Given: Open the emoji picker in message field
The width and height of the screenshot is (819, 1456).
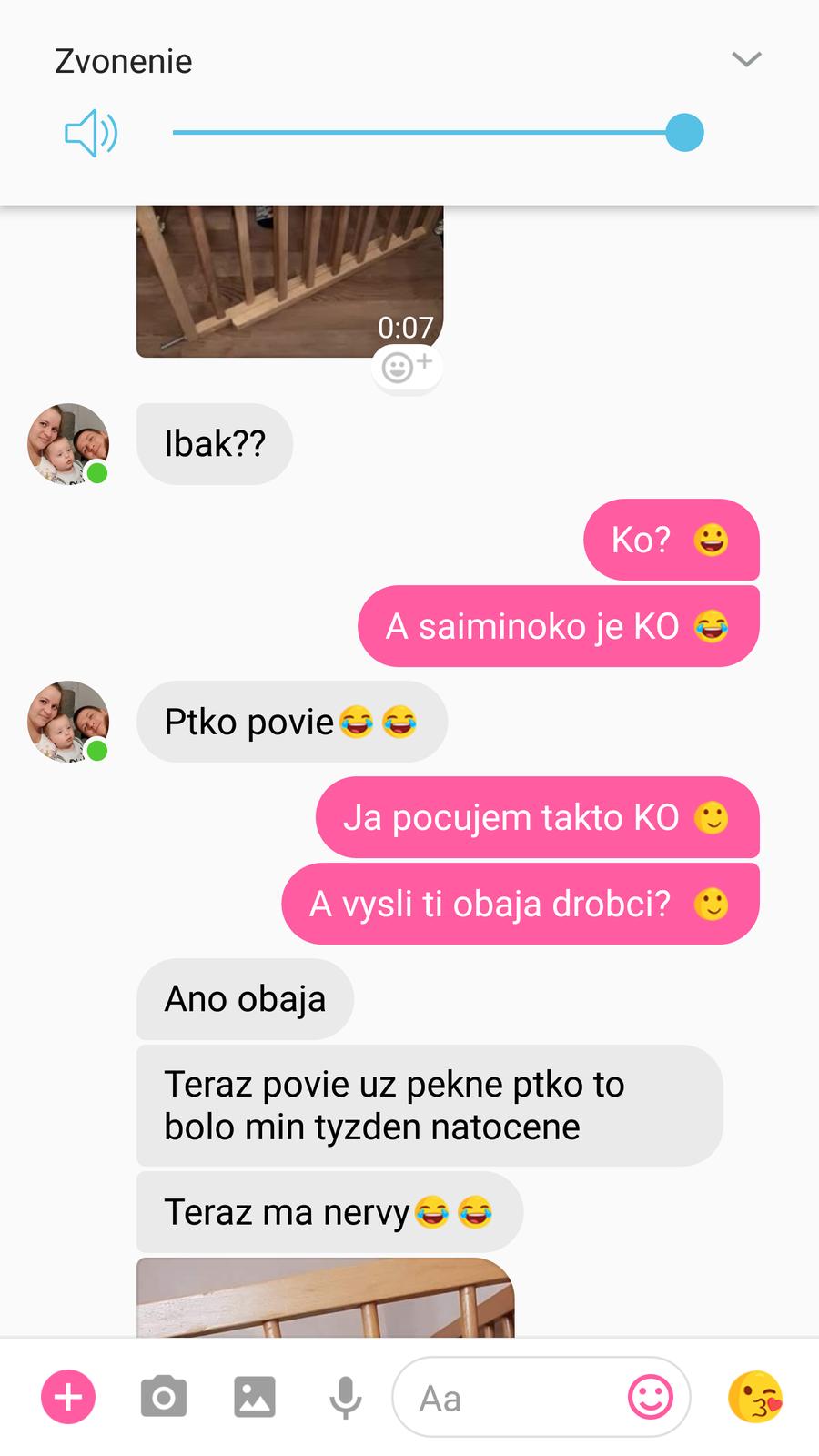Looking at the screenshot, I should [x=651, y=1397].
